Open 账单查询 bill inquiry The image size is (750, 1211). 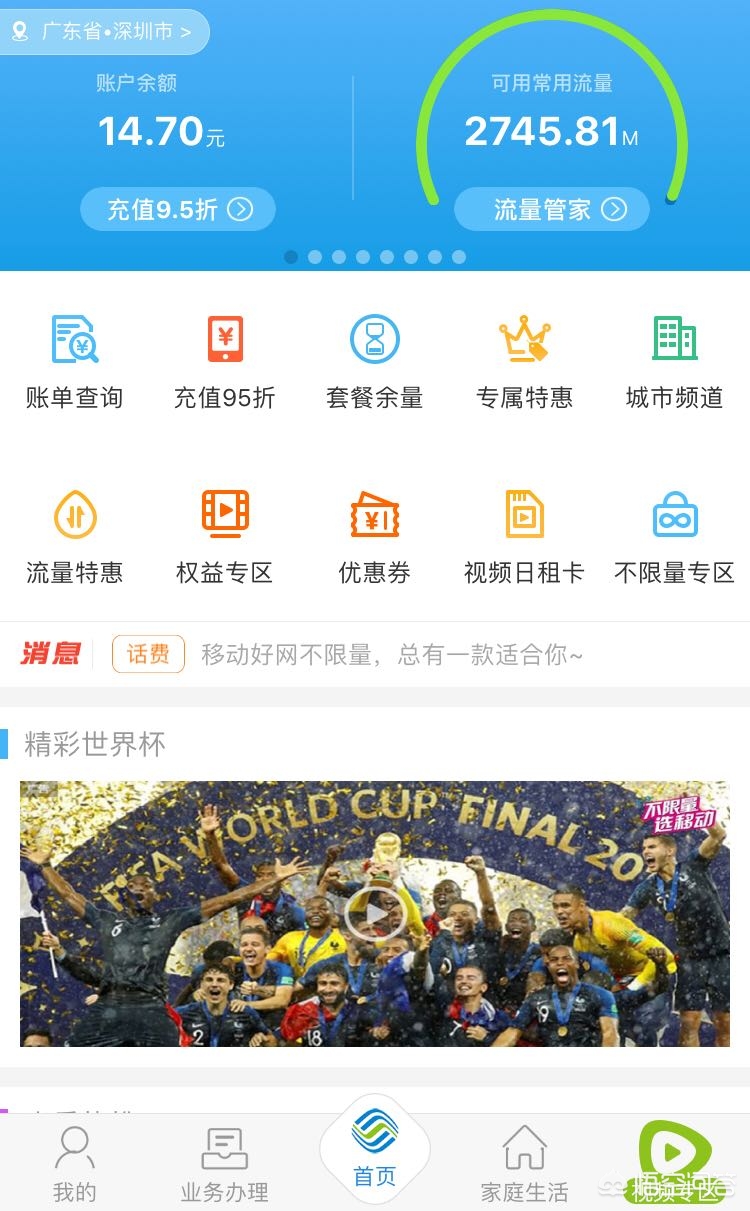pyautogui.click(x=74, y=362)
